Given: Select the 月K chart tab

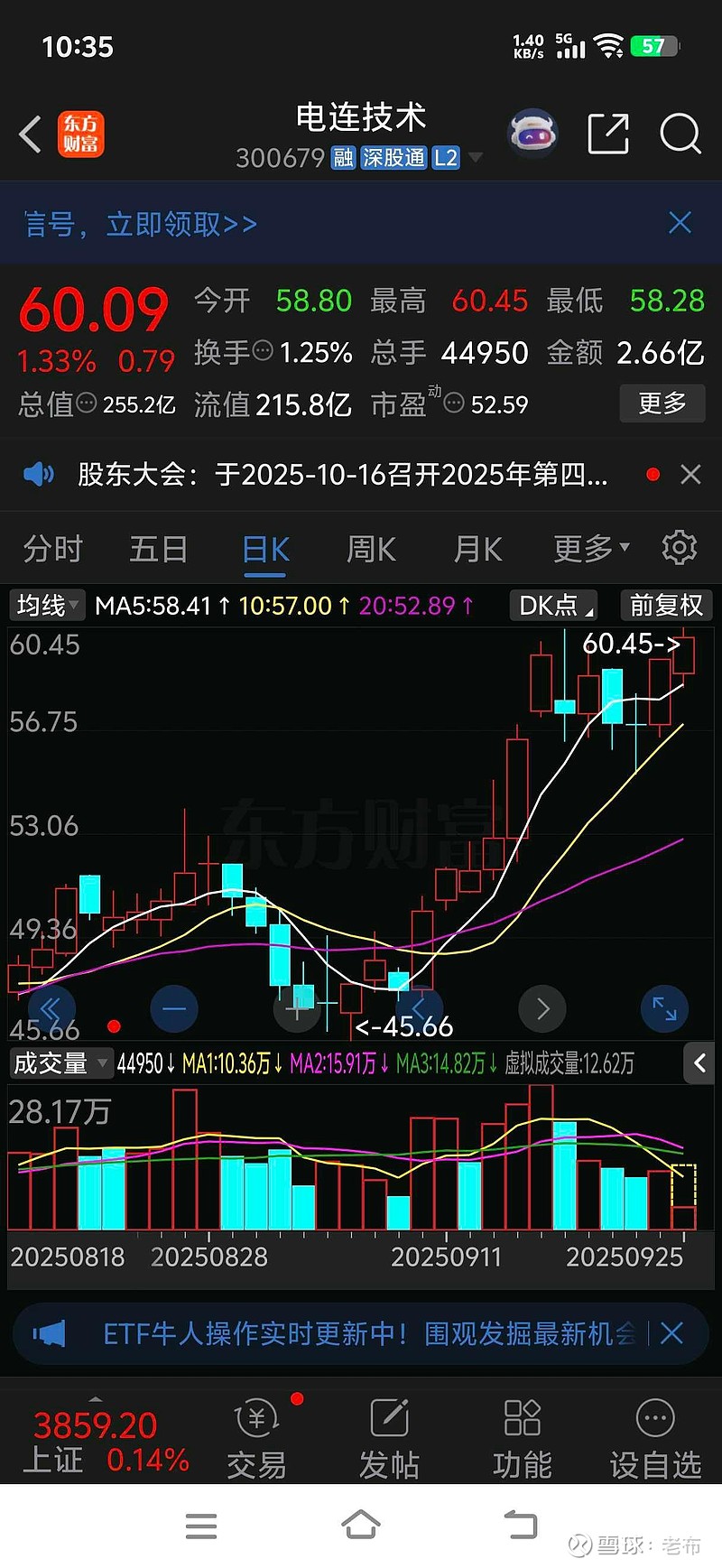Looking at the screenshot, I should [x=477, y=549].
